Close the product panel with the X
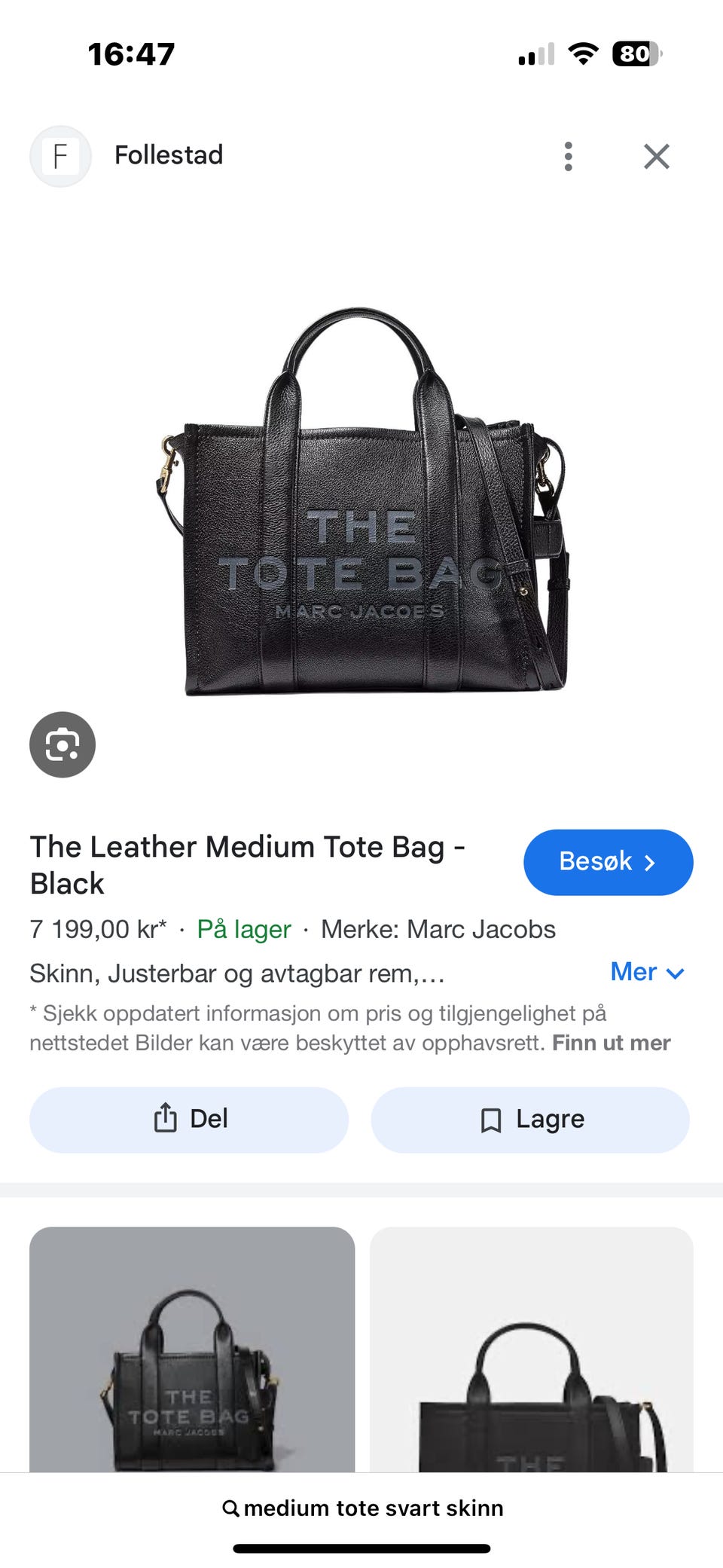Viewport: 723px width, 1568px height. [657, 155]
